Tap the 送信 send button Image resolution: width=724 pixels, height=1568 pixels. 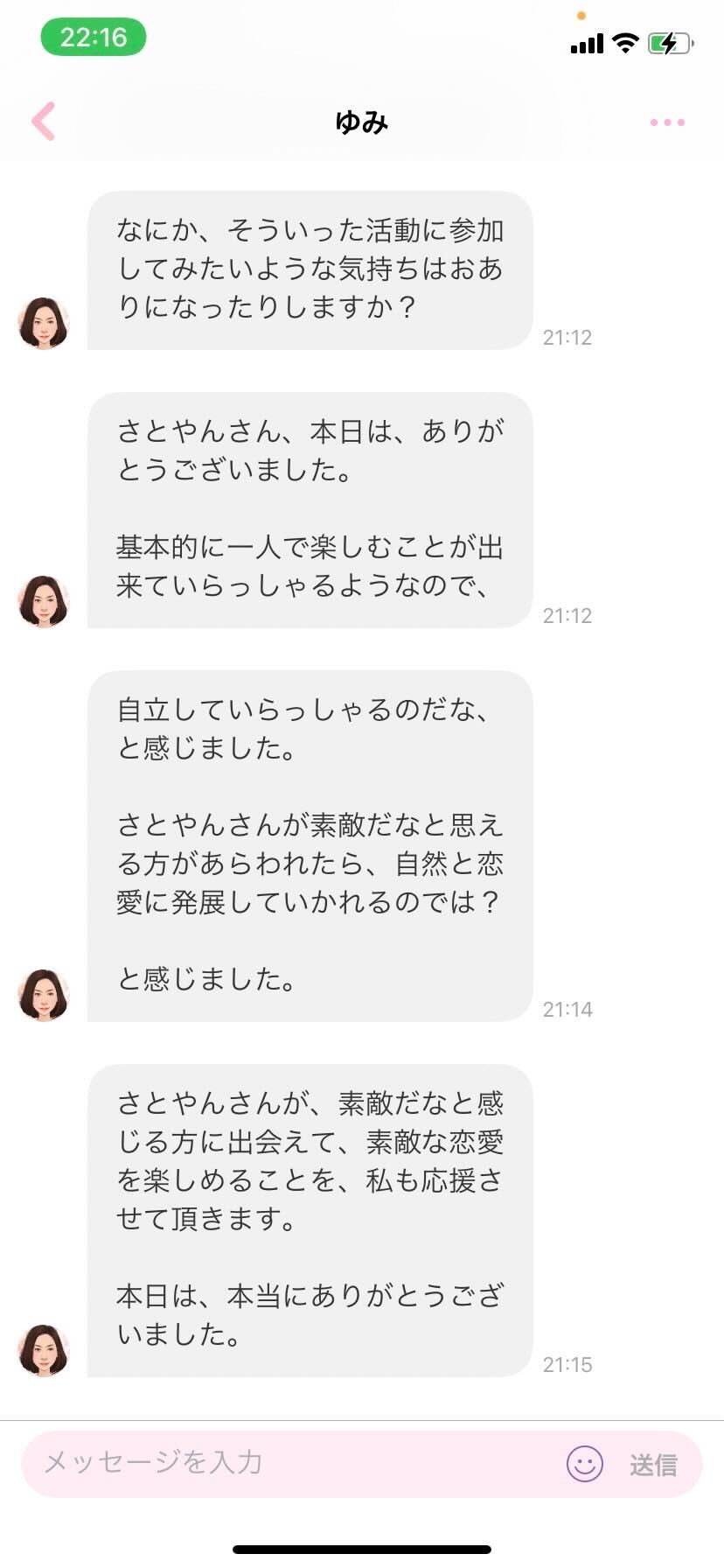pos(653,1464)
